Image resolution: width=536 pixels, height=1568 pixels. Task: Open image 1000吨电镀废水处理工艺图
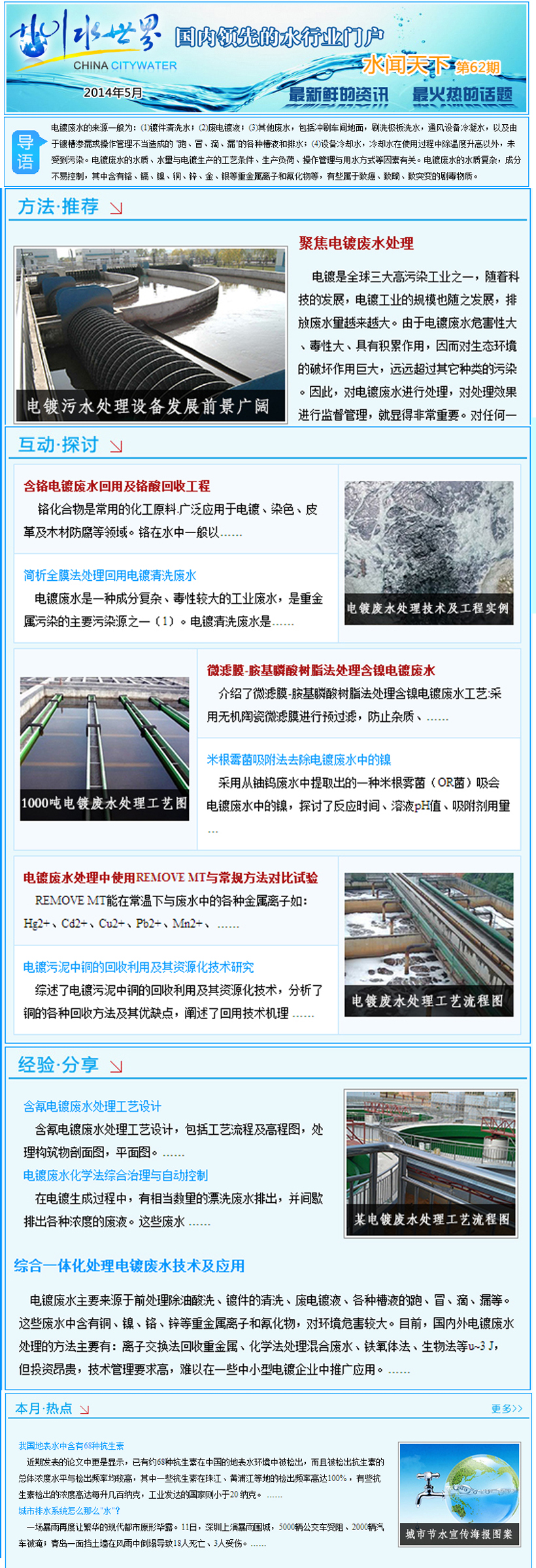[105, 749]
